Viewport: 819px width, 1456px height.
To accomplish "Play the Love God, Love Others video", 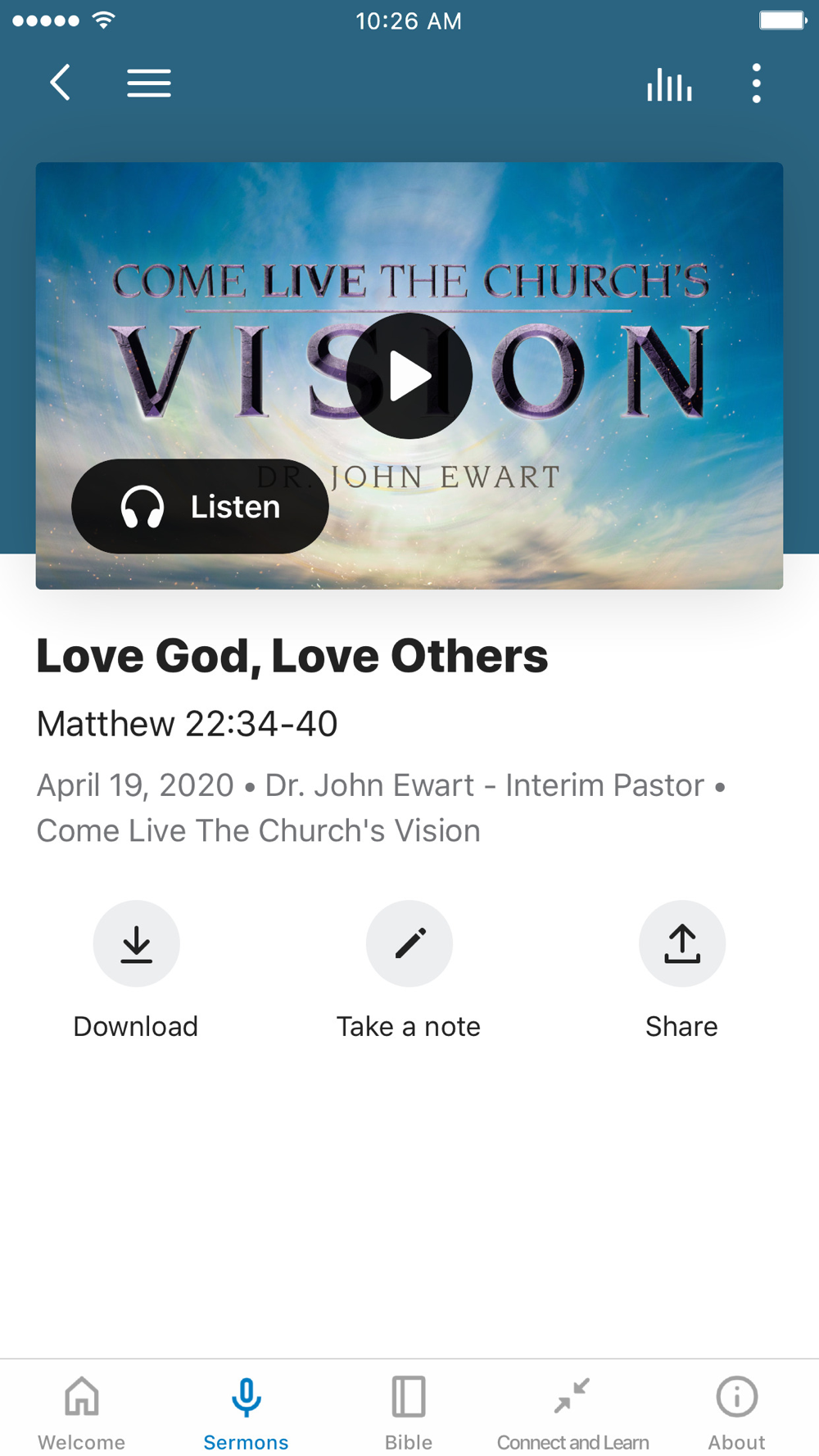I will (409, 376).
